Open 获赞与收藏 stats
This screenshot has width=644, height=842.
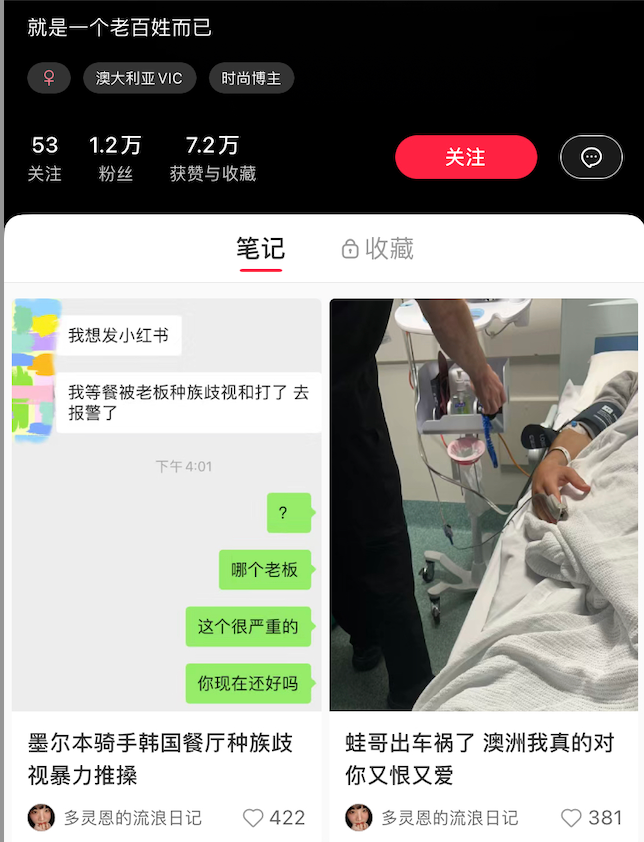pos(212,159)
